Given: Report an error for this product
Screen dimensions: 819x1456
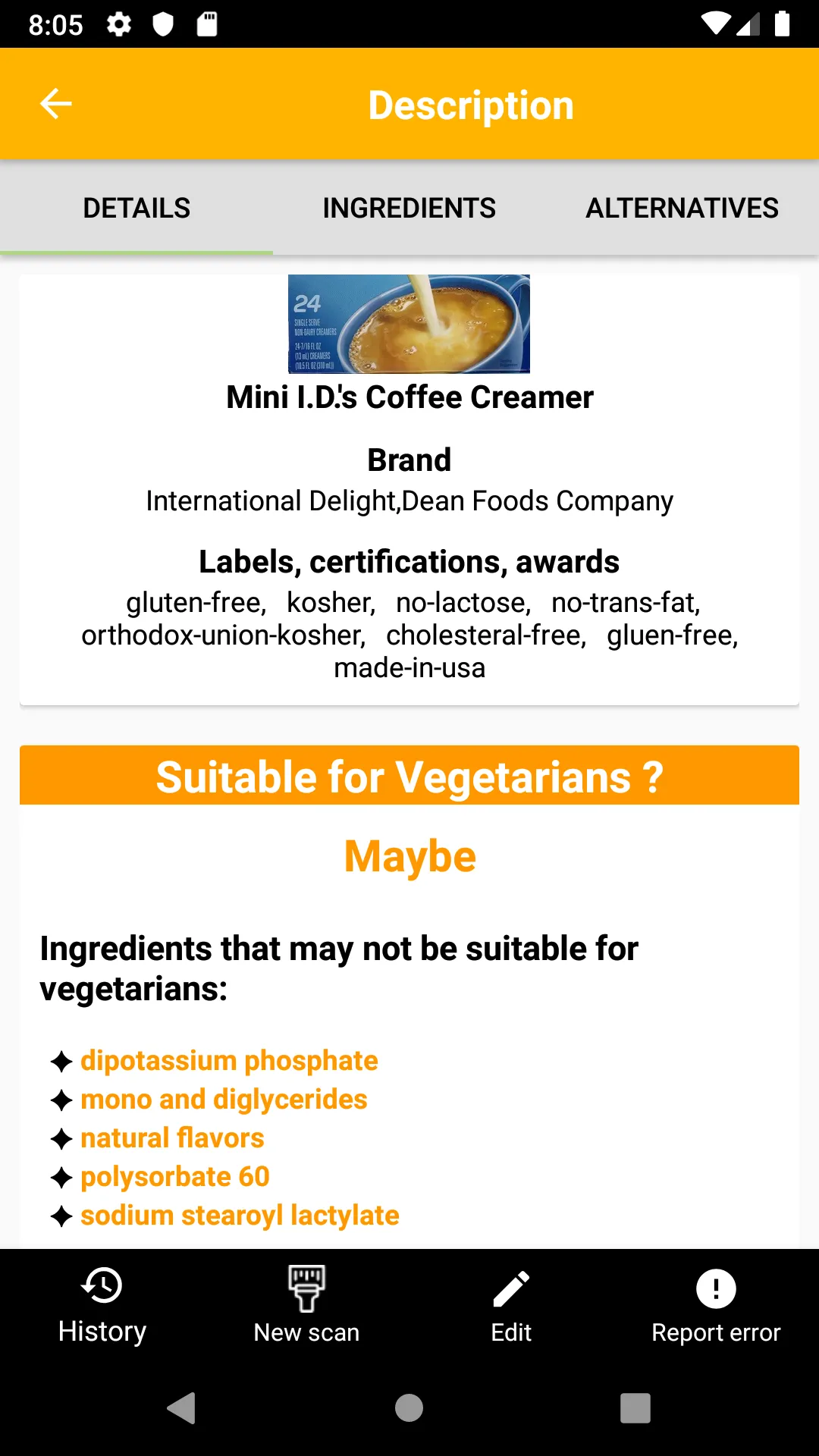Looking at the screenshot, I should pyautogui.click(x=717, y=1306).
